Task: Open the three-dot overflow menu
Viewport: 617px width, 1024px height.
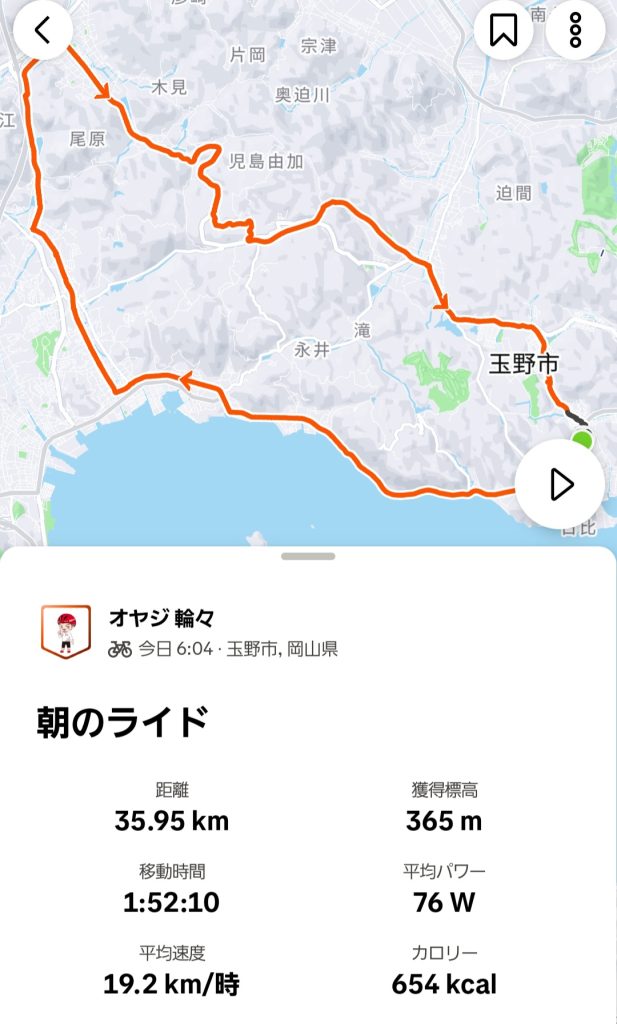Action: pos(575,31)
